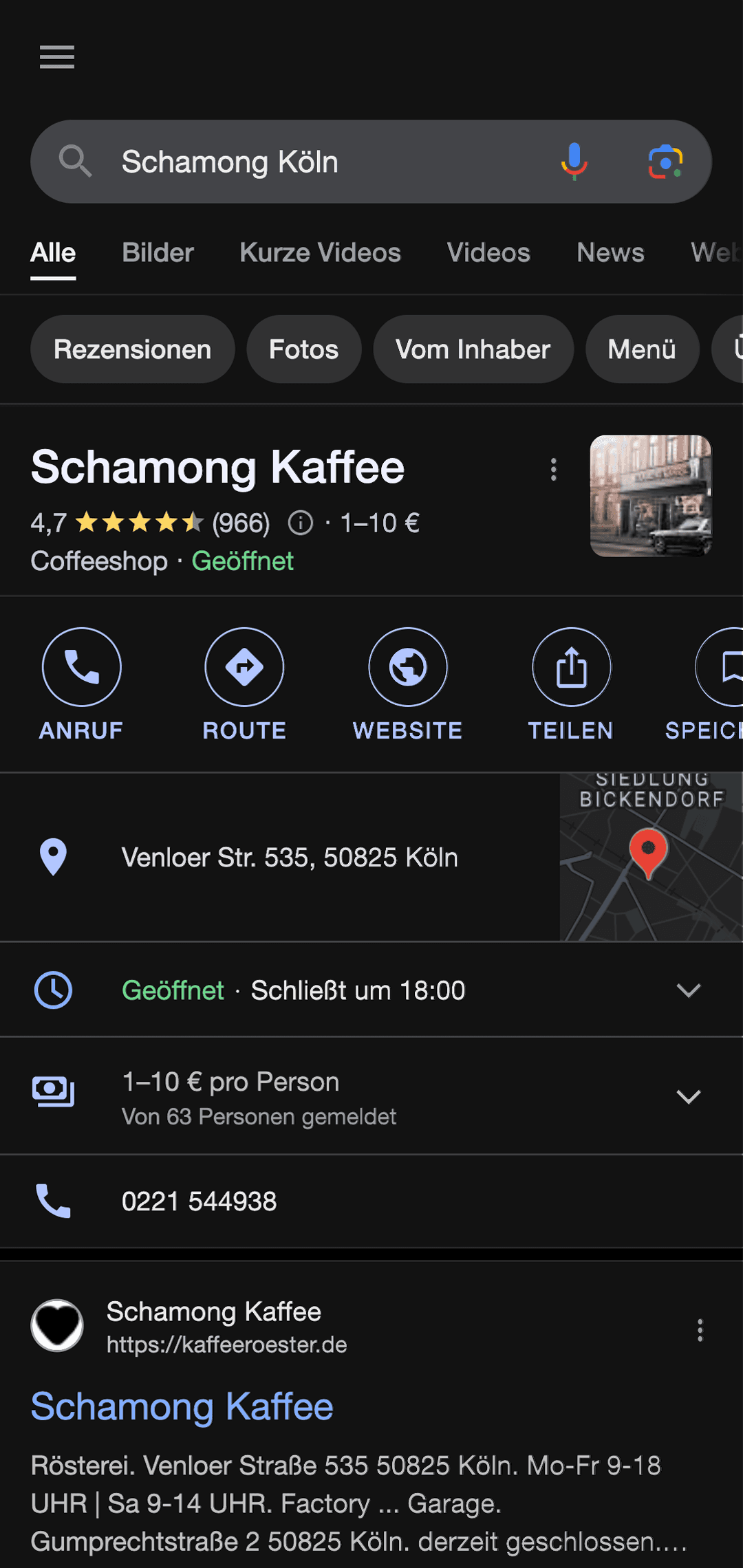
Task: Enable the Vom Inhaber filter
Action: [x=473, y=349]
